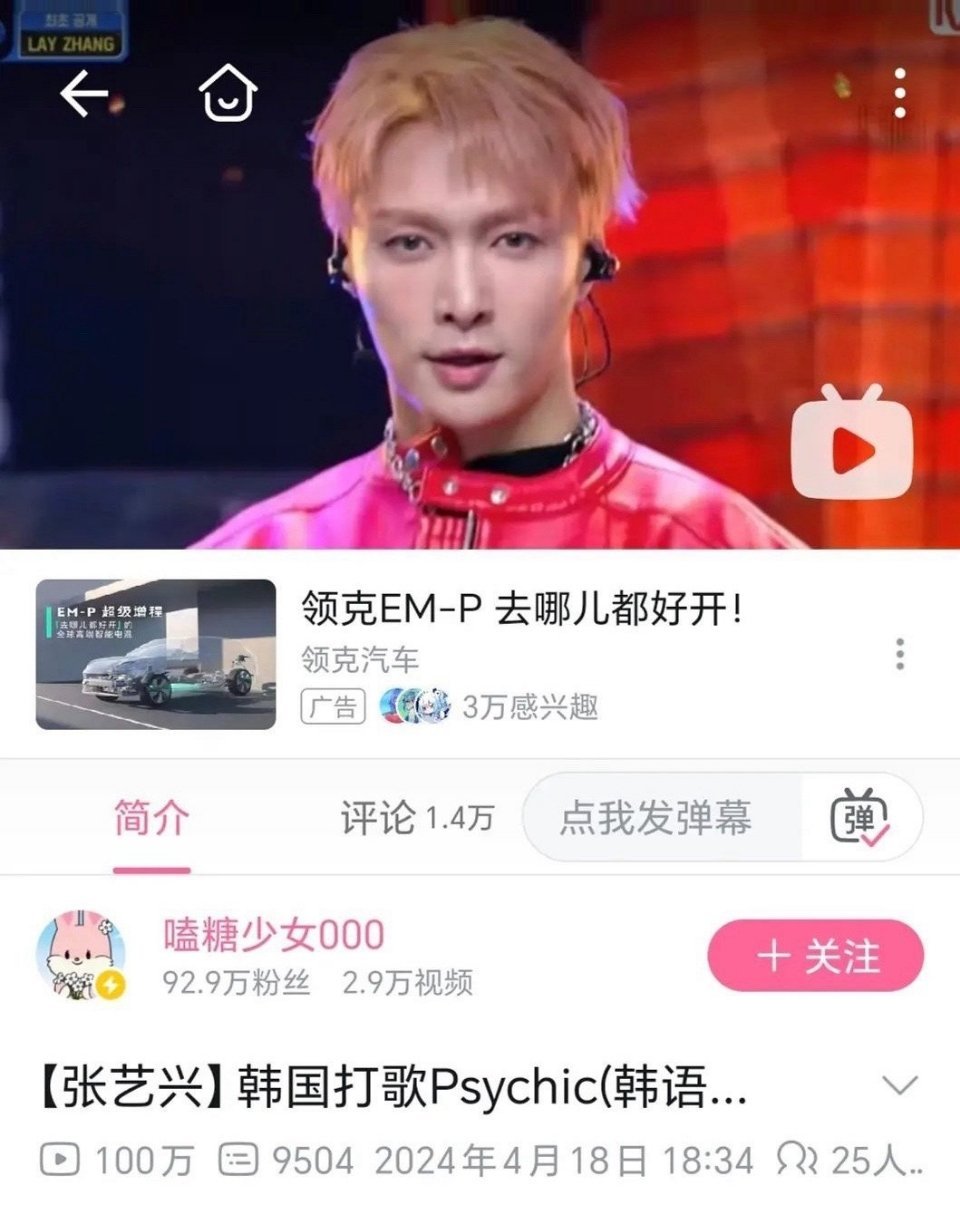This screenshot has height=1222, width=960.
Task: Click the ad video thumbnail
Action: pyautogui.click(x=156, y=652)
